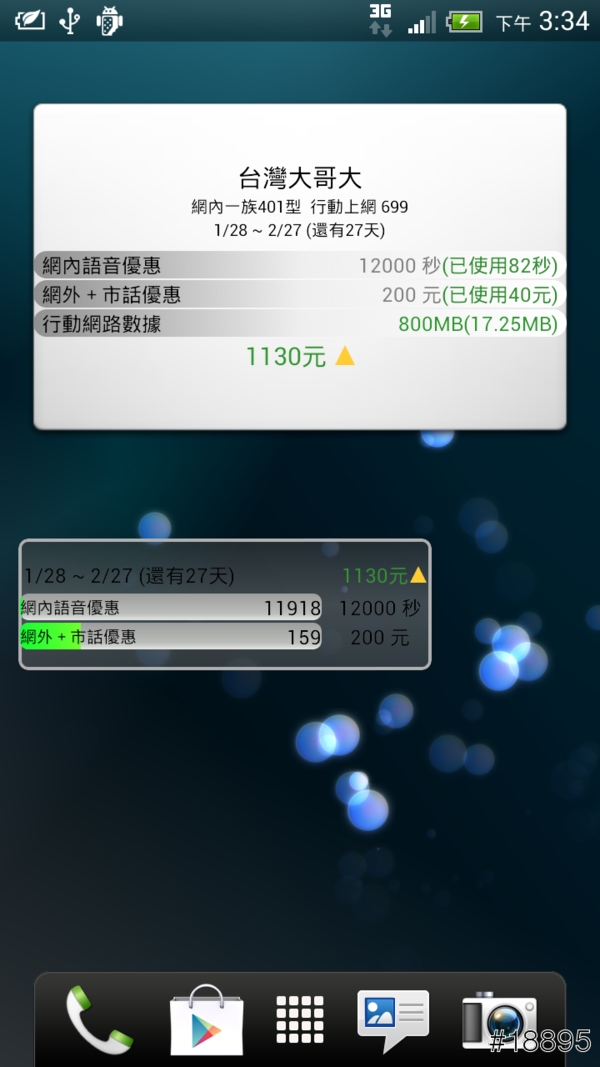Open the small 1/28 ~ 2/27 usage widget
The width and height of the screenshot is (600, 1067).
225,604
